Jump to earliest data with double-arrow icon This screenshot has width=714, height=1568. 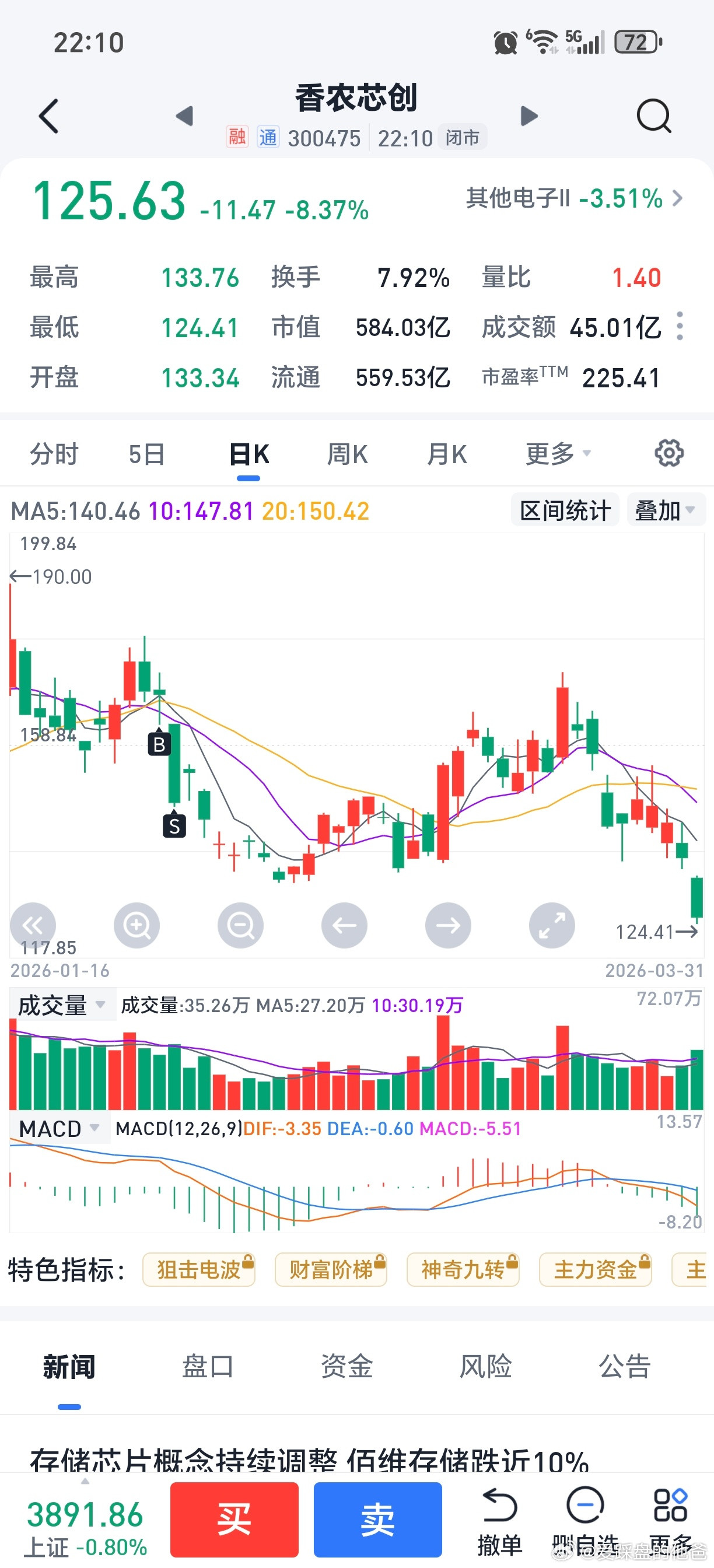(33, 925)
